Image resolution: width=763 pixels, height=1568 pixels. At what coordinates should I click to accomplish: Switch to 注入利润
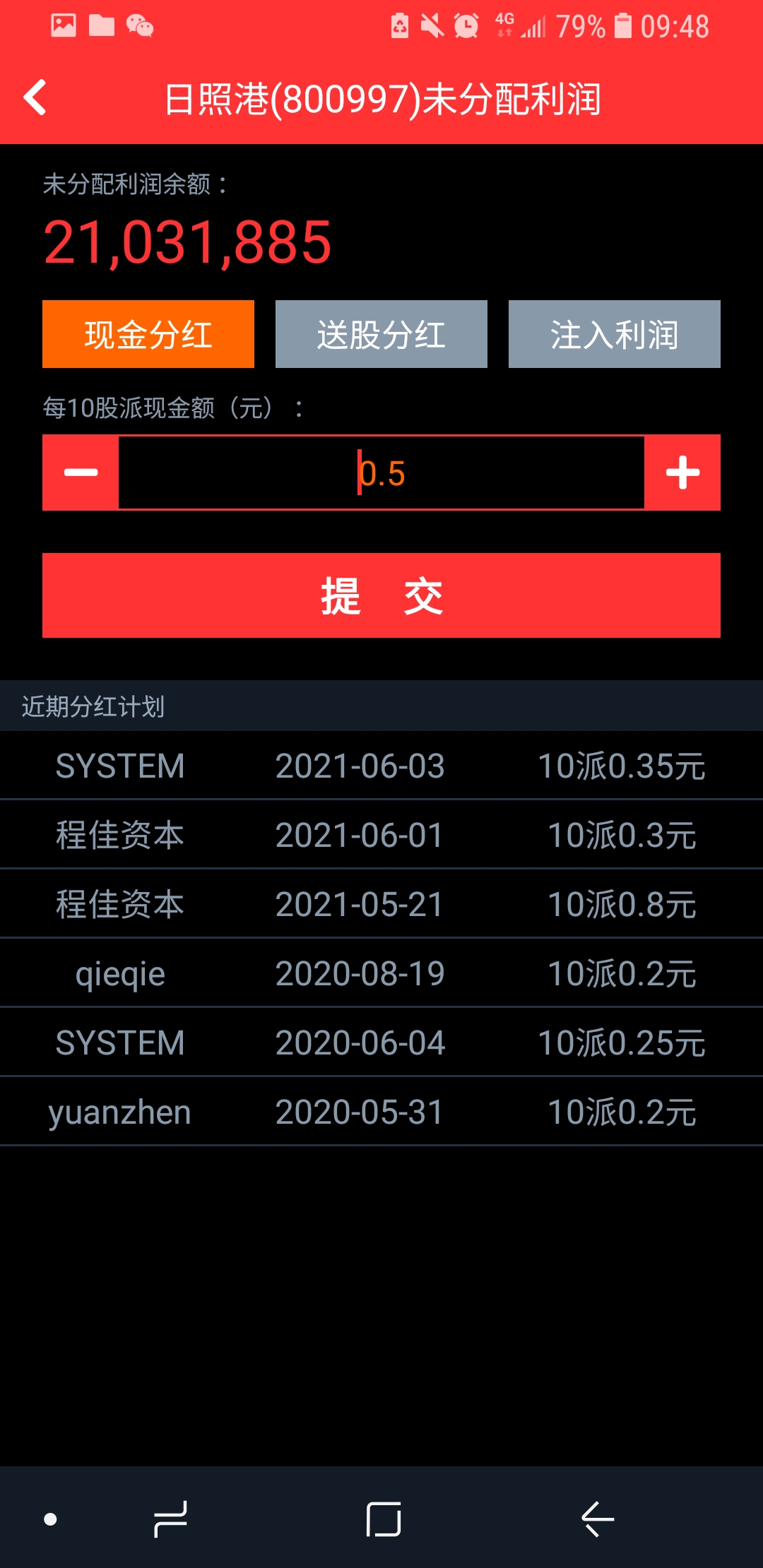click(615, 334)
